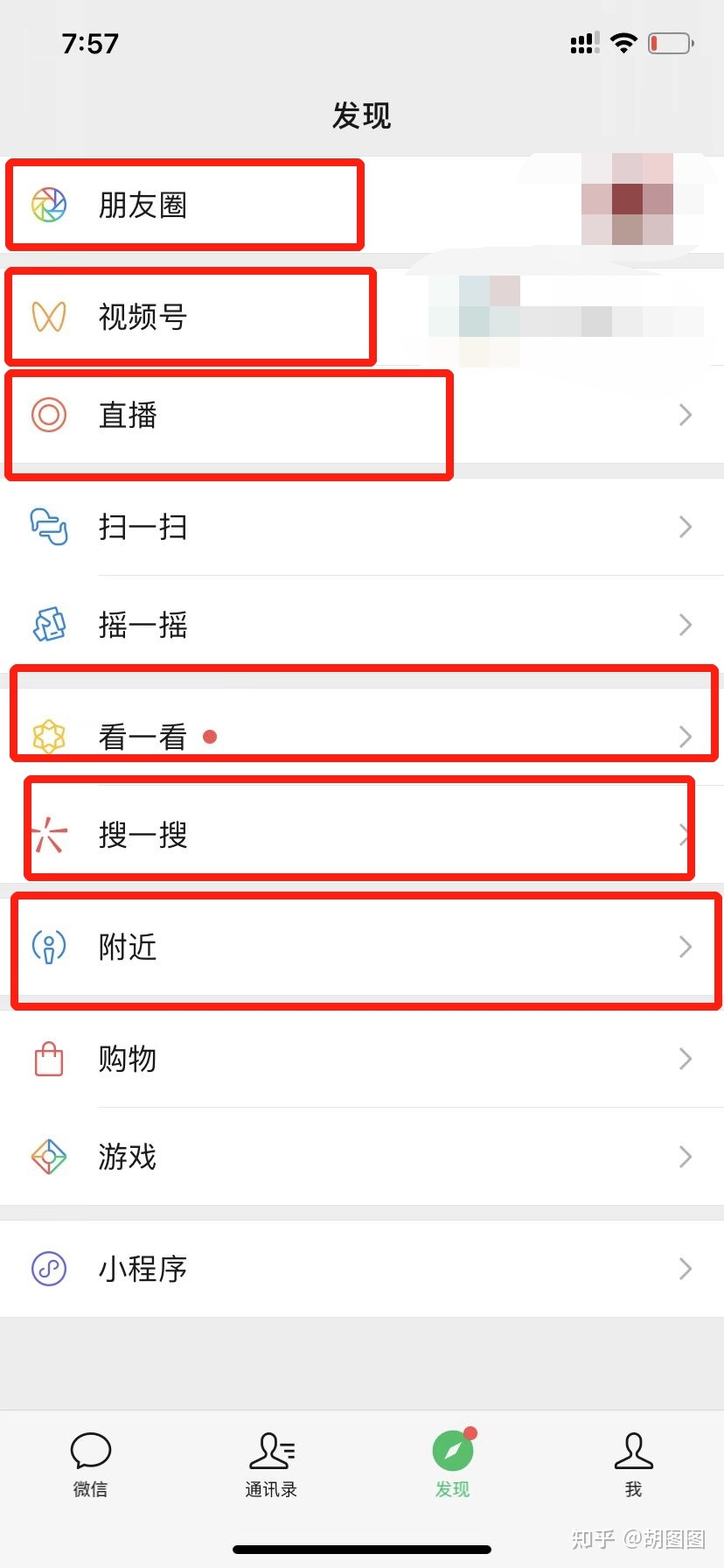Tap the Search (搜一搜) fireworks icon
Viewport: 724px width, 1568px height.
[50, 836]
